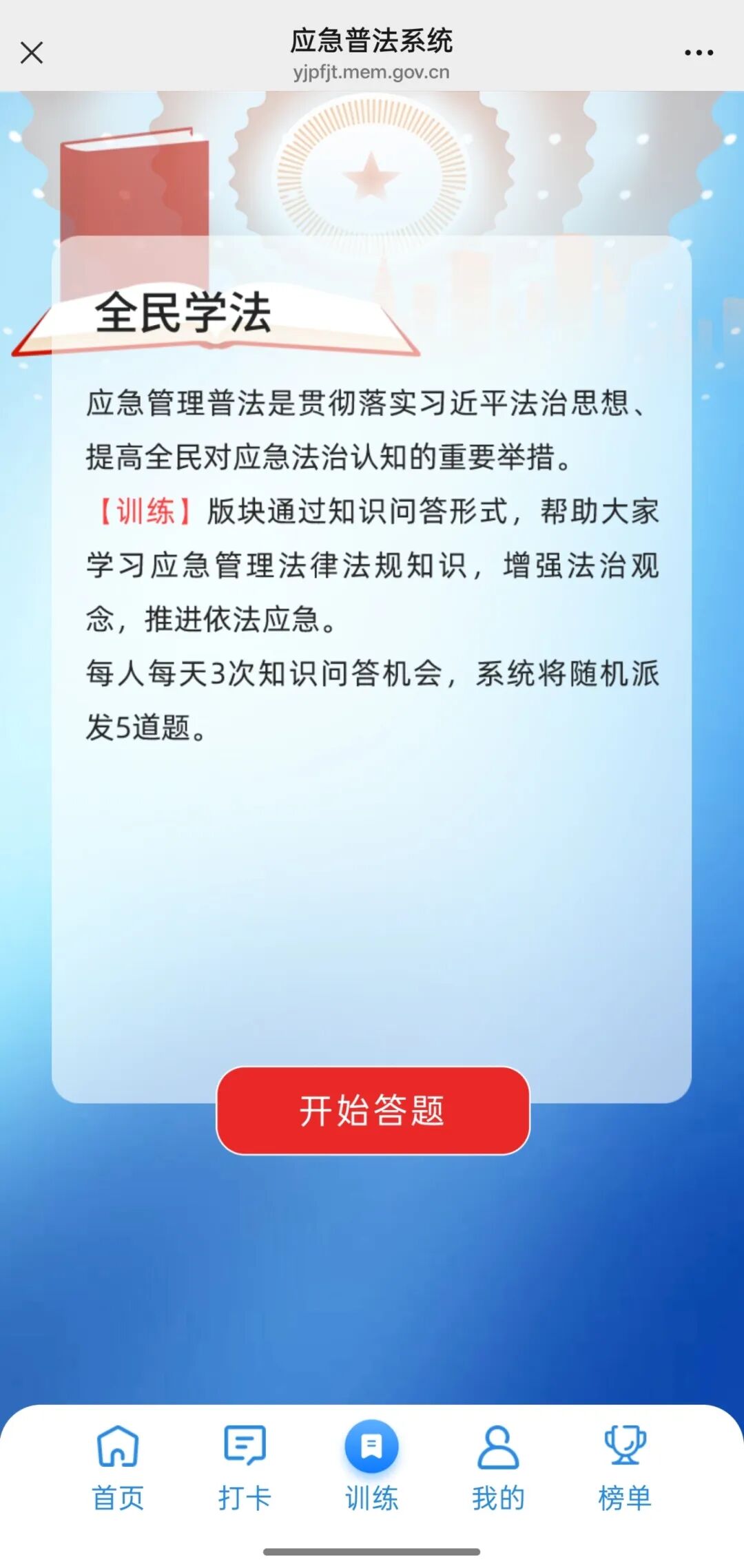View the 榜单 leaderboard tab
Image resolution: width=744 pixels, height=1568 pixels.
point(625,1467)
